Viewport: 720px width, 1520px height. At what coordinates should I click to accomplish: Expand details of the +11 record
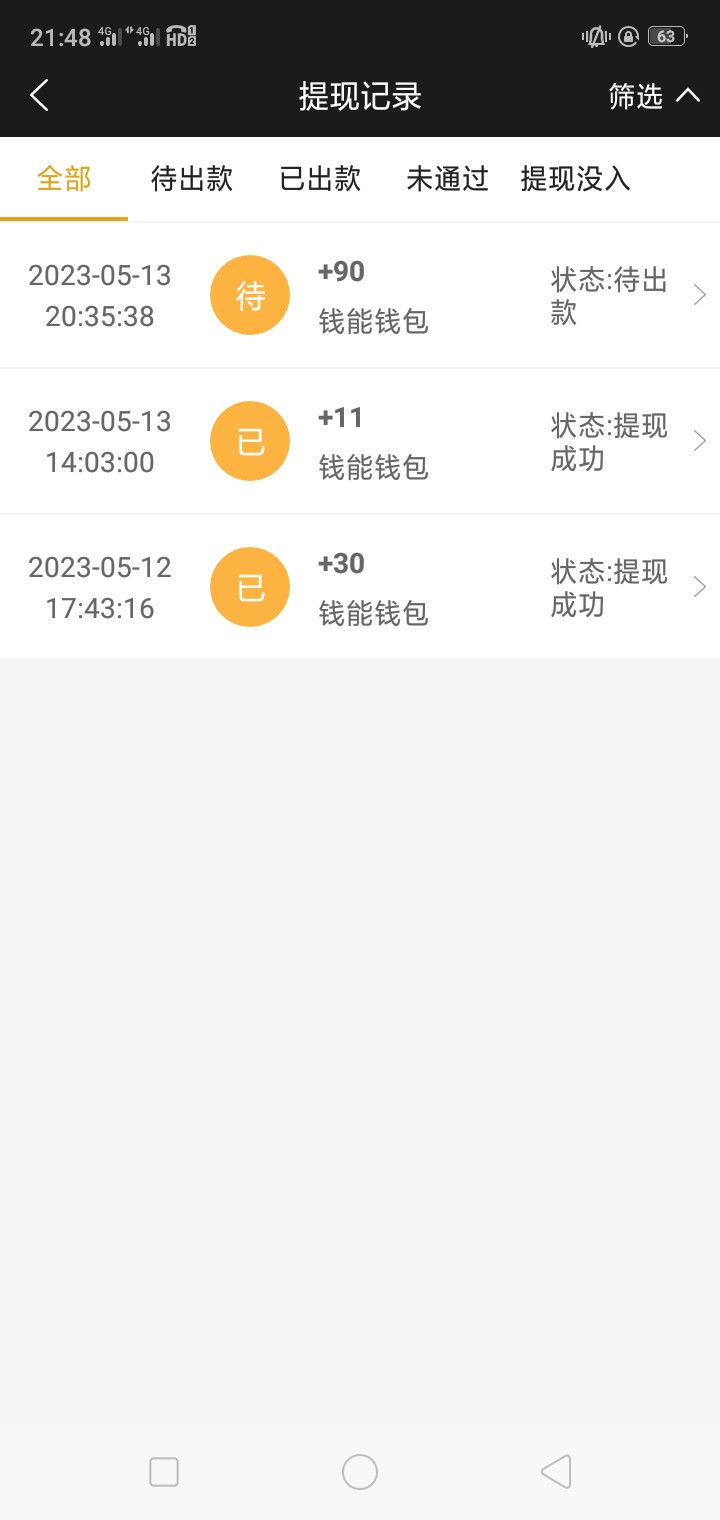[x=700, y=440]
